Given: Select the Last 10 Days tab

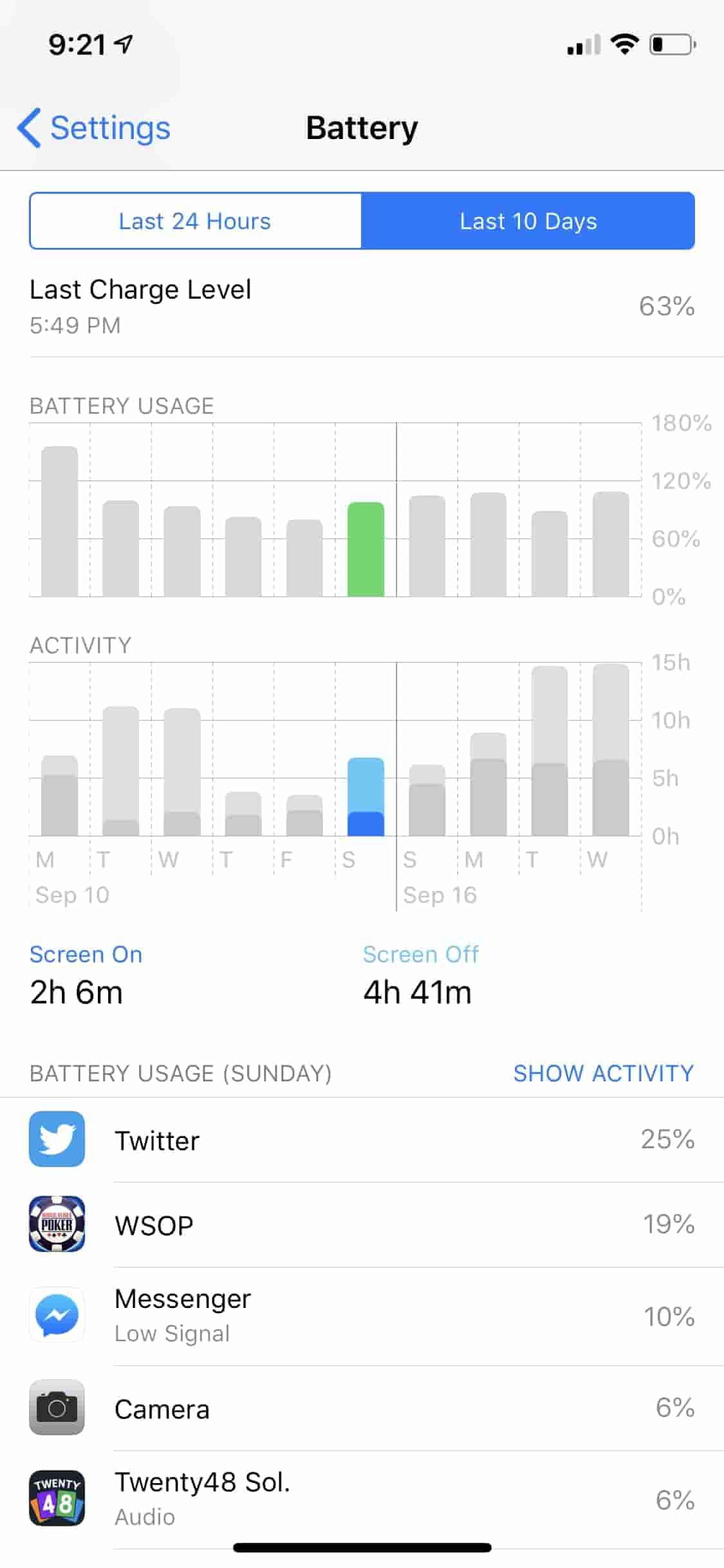Looking at the screenshot, I should pyautogui.click(x=528, y=221).
